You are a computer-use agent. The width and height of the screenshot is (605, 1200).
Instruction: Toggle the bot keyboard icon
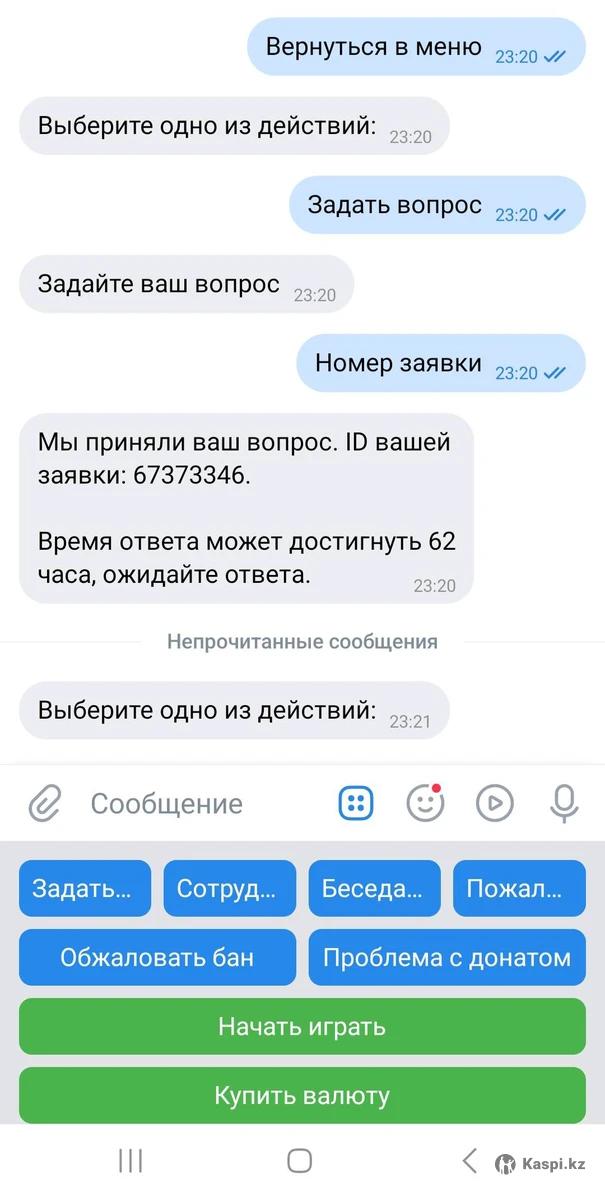[356, 803]
